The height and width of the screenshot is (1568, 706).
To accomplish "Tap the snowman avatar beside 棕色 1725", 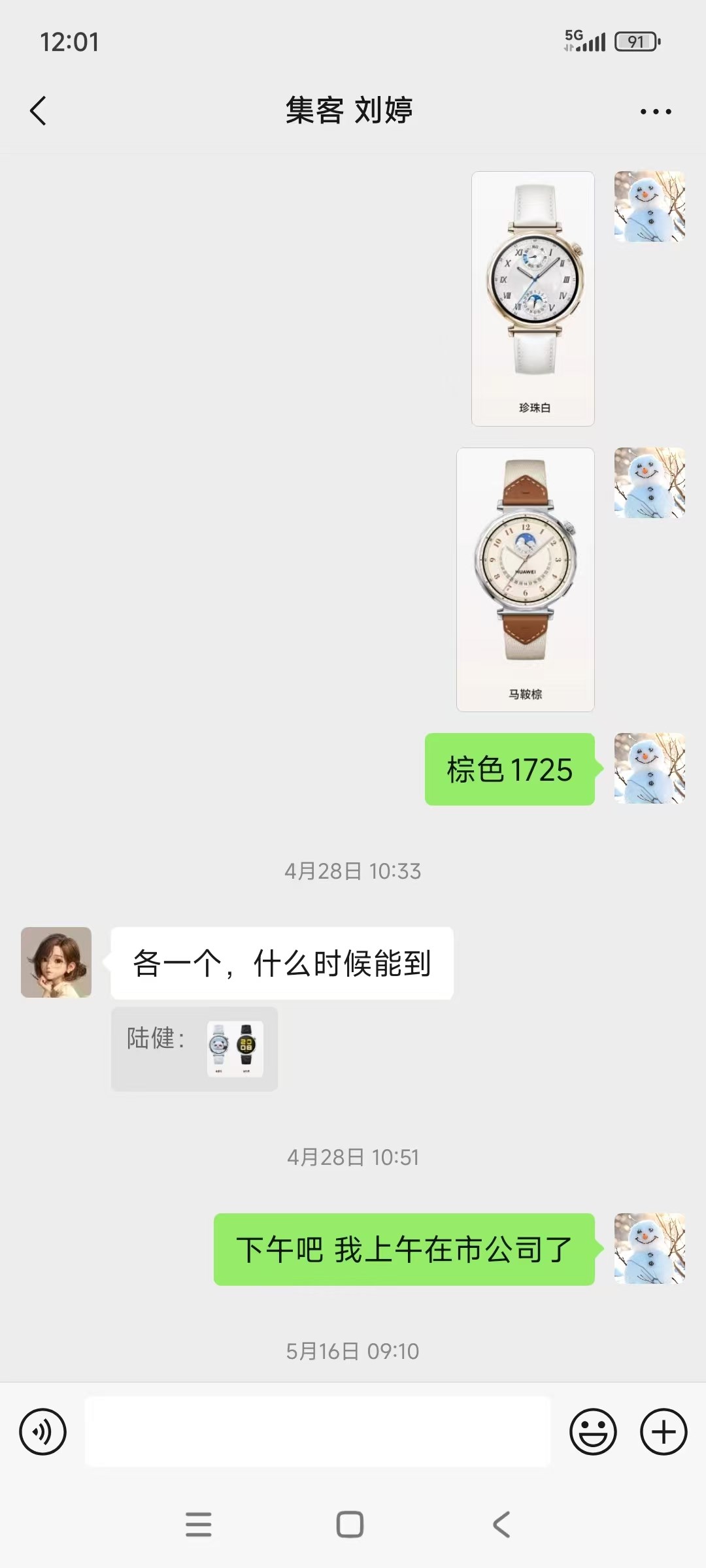I will (649, 768).
